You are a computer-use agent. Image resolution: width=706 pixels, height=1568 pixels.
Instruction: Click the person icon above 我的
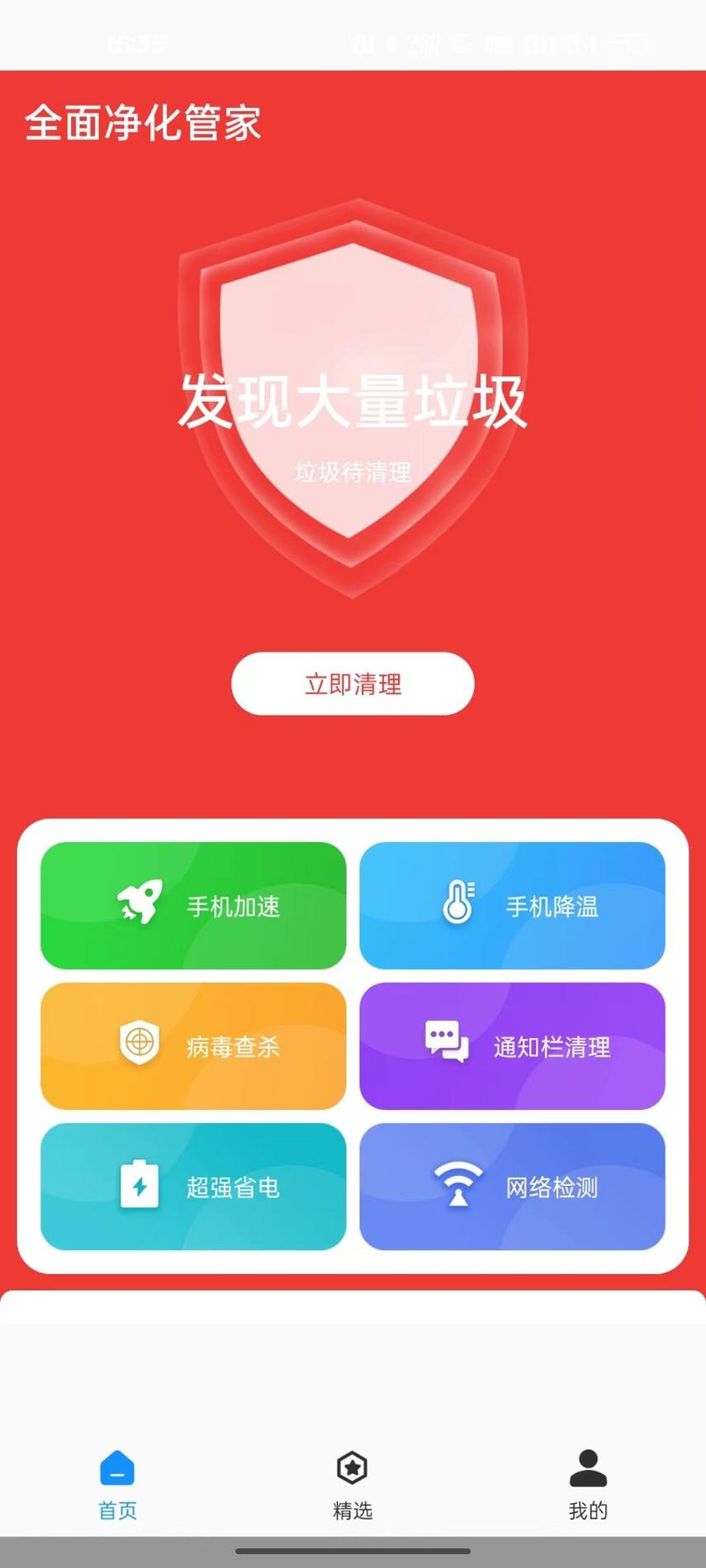(x=587, y=1469)
